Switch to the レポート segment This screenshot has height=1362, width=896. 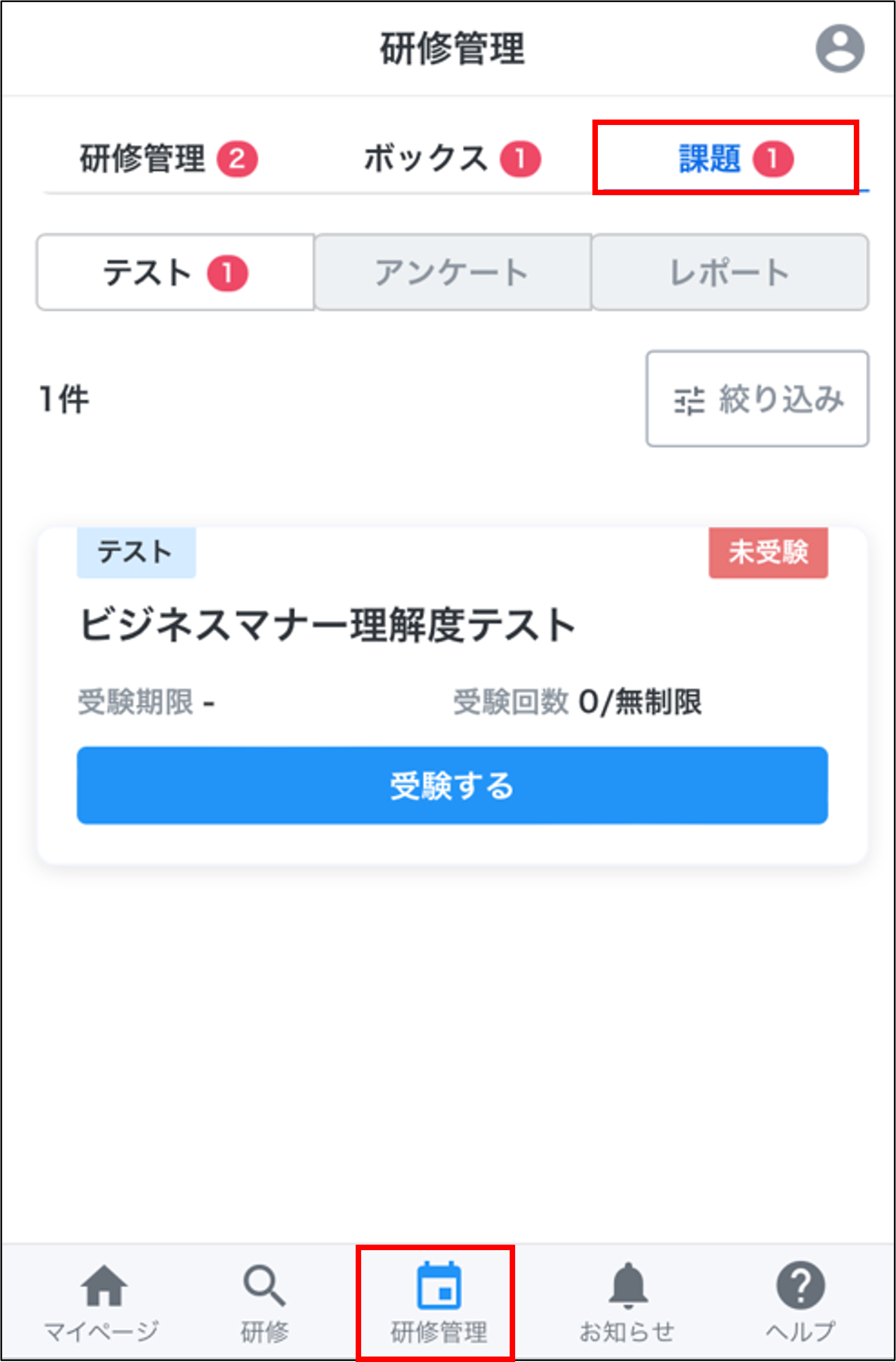coord(729,273)
